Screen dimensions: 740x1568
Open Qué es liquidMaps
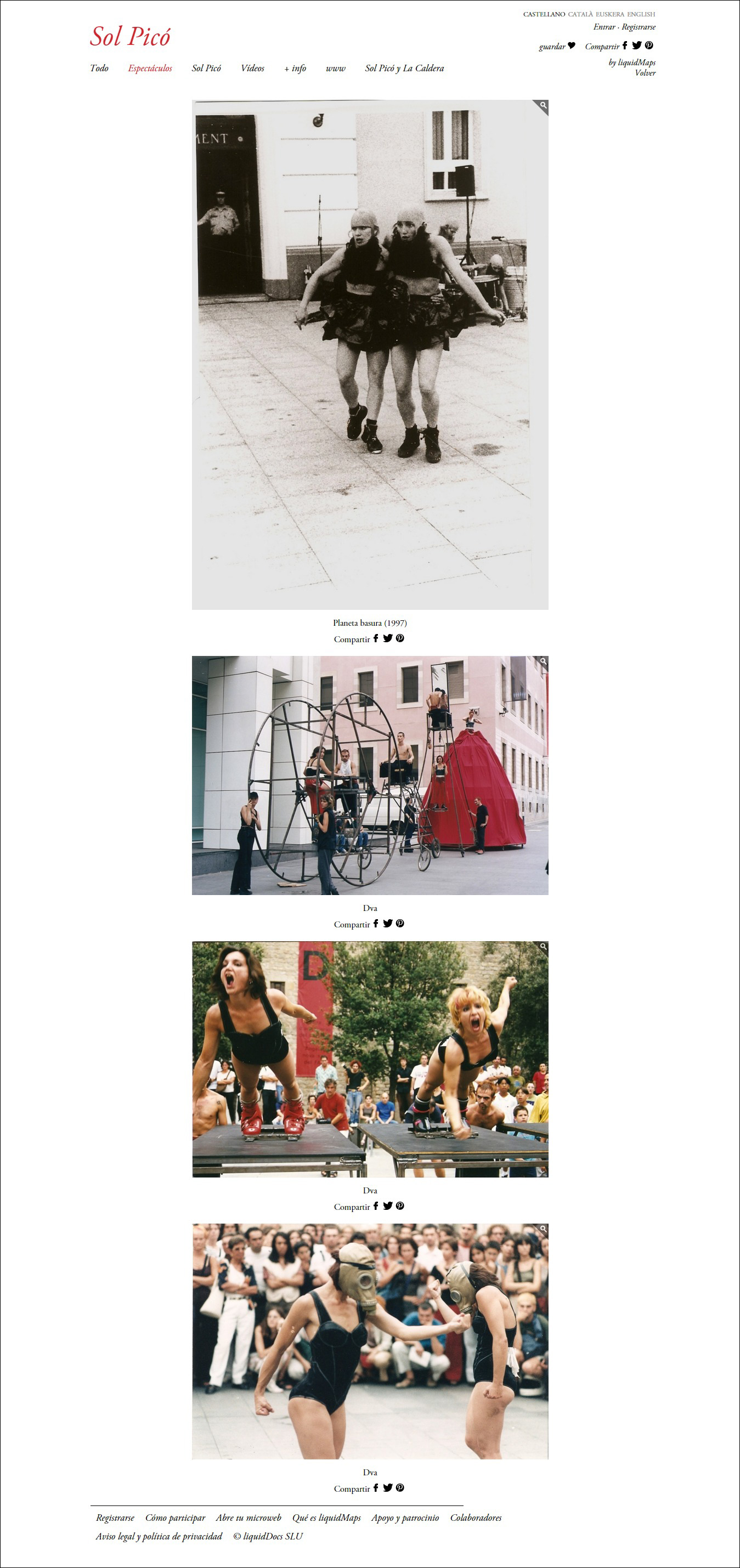(x=326, y=1518)
